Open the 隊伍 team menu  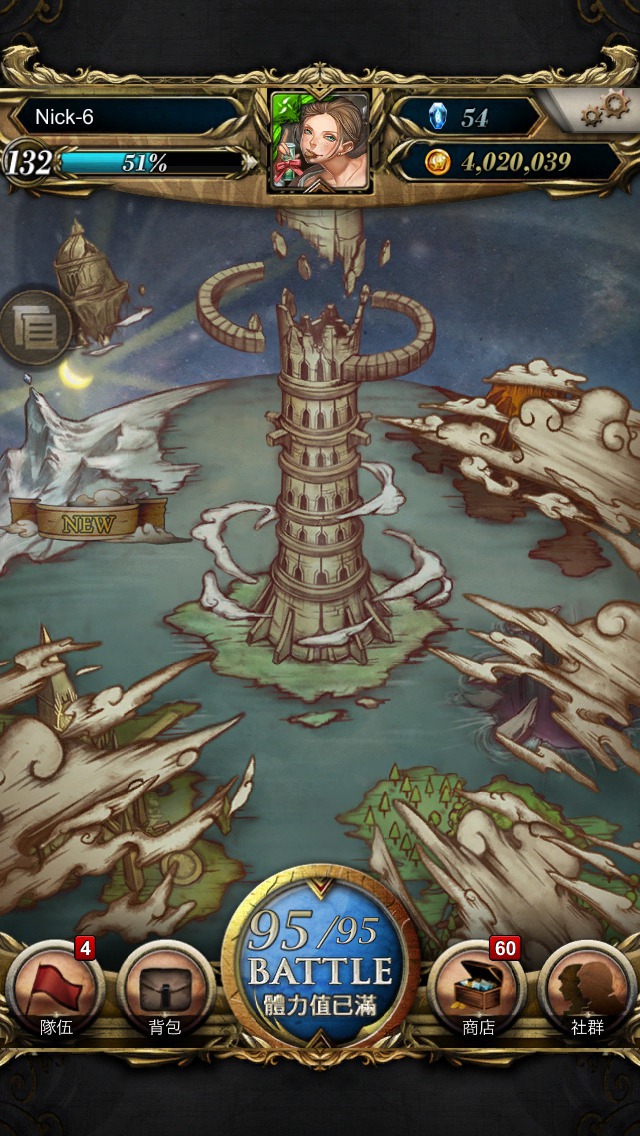click(56, 990)
